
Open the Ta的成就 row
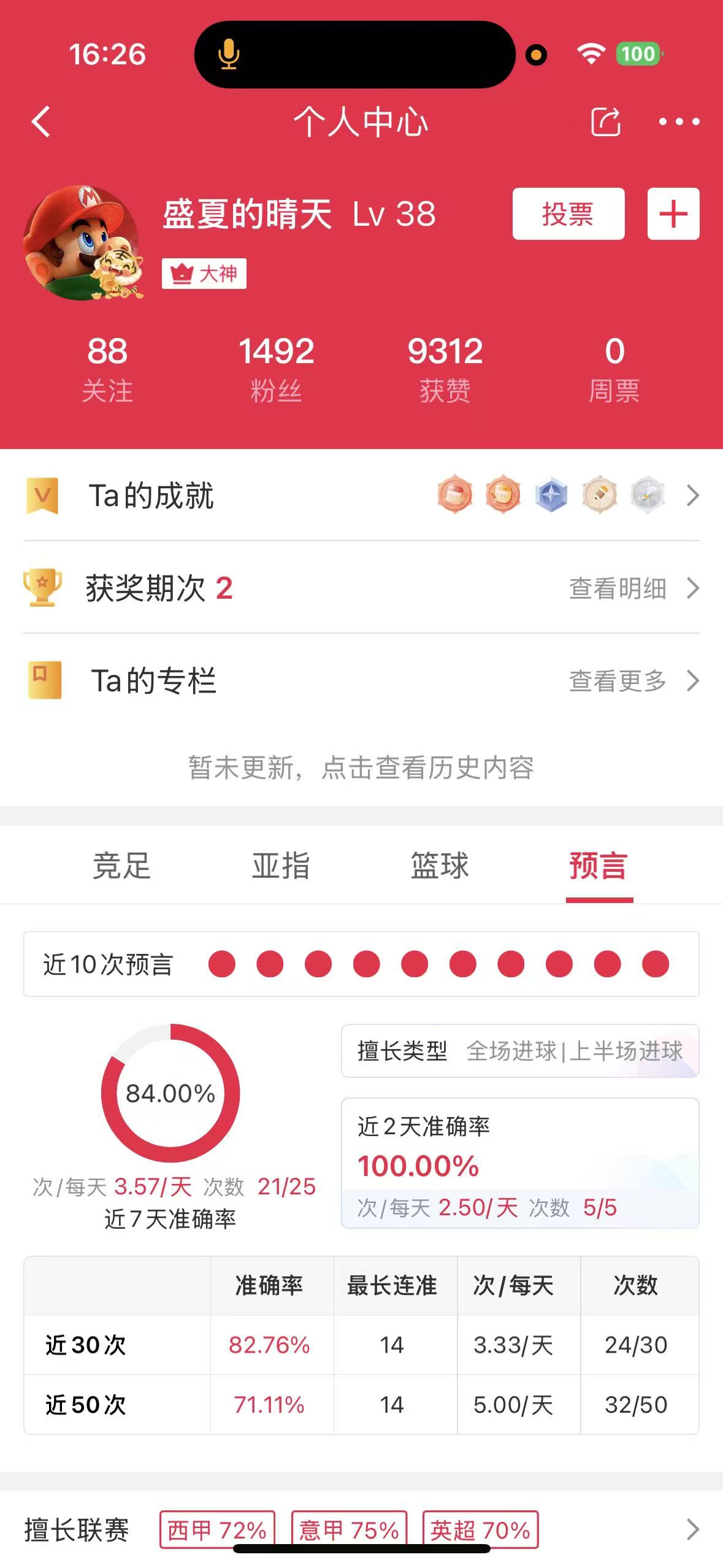pyautogui.click(x=361, y=495)
